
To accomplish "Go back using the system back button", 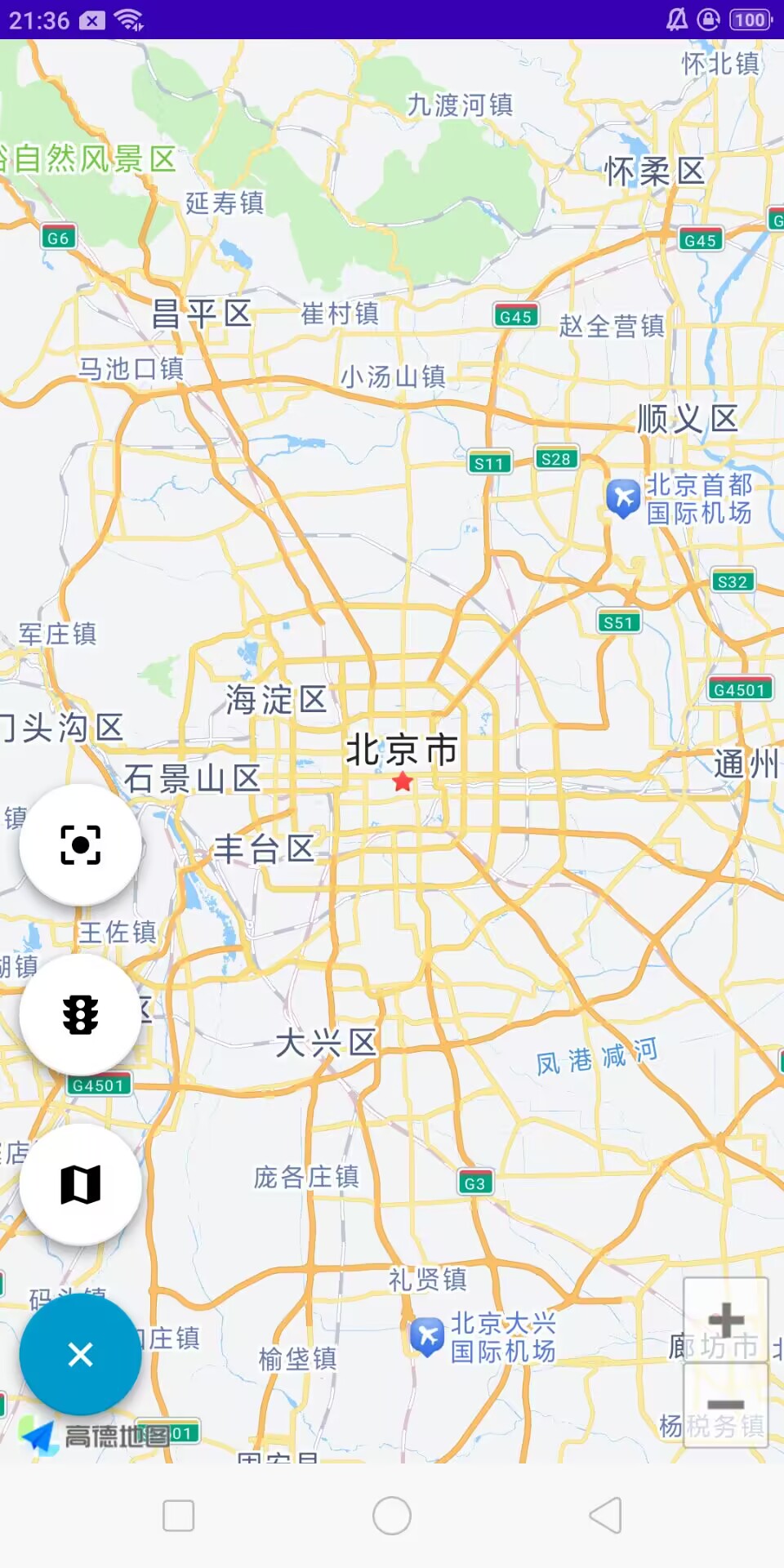I will click(x=605, y=1516).
